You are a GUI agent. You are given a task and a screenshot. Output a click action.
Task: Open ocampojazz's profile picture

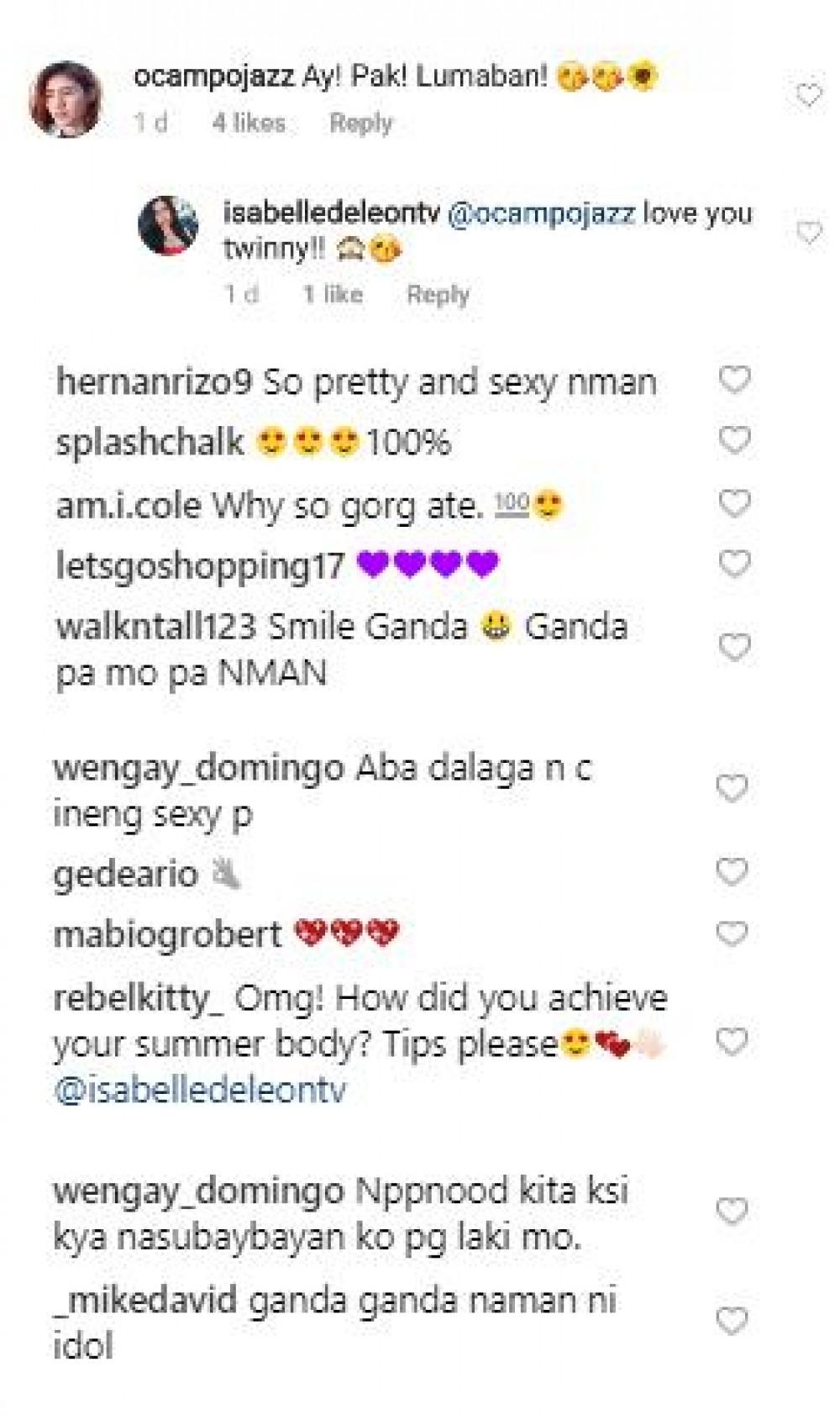[66, 98]
